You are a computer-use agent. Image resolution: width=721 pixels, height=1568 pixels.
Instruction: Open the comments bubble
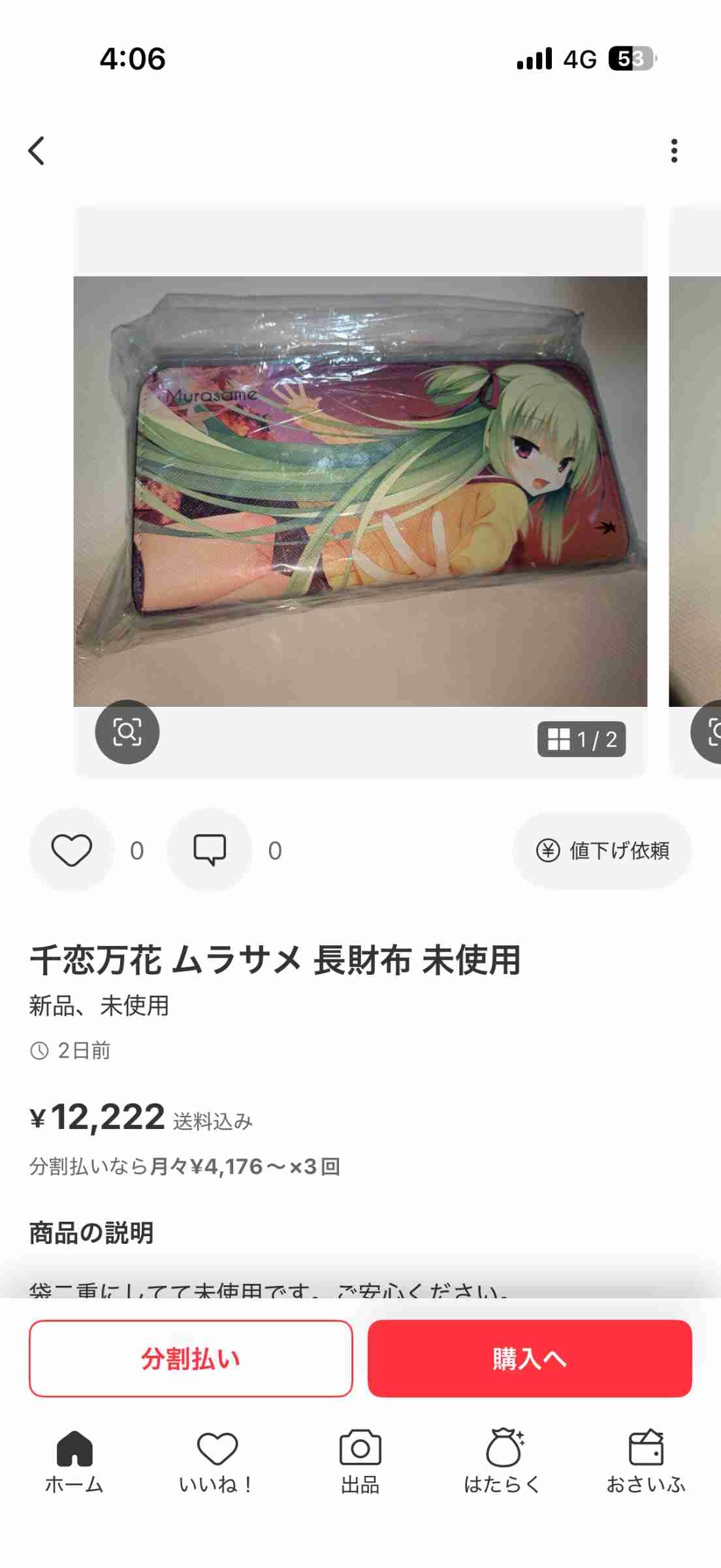click(x=210, y=850)
